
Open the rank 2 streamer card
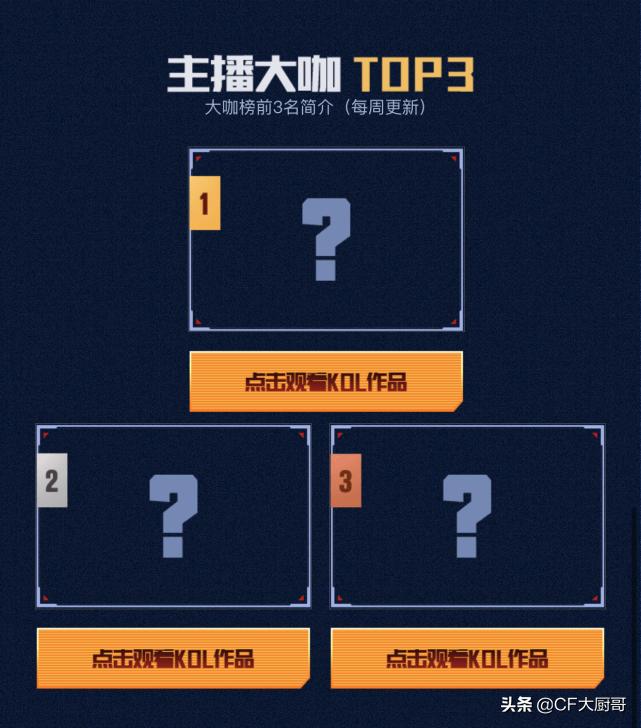173,516
